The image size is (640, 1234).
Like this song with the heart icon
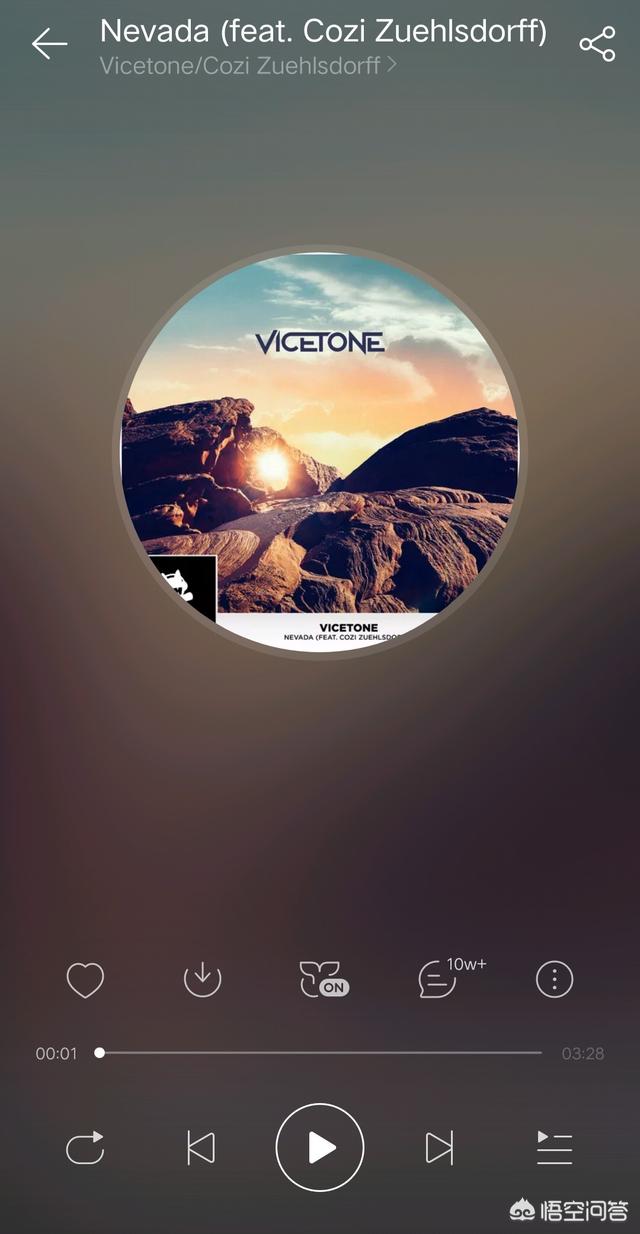pos(85,979)
